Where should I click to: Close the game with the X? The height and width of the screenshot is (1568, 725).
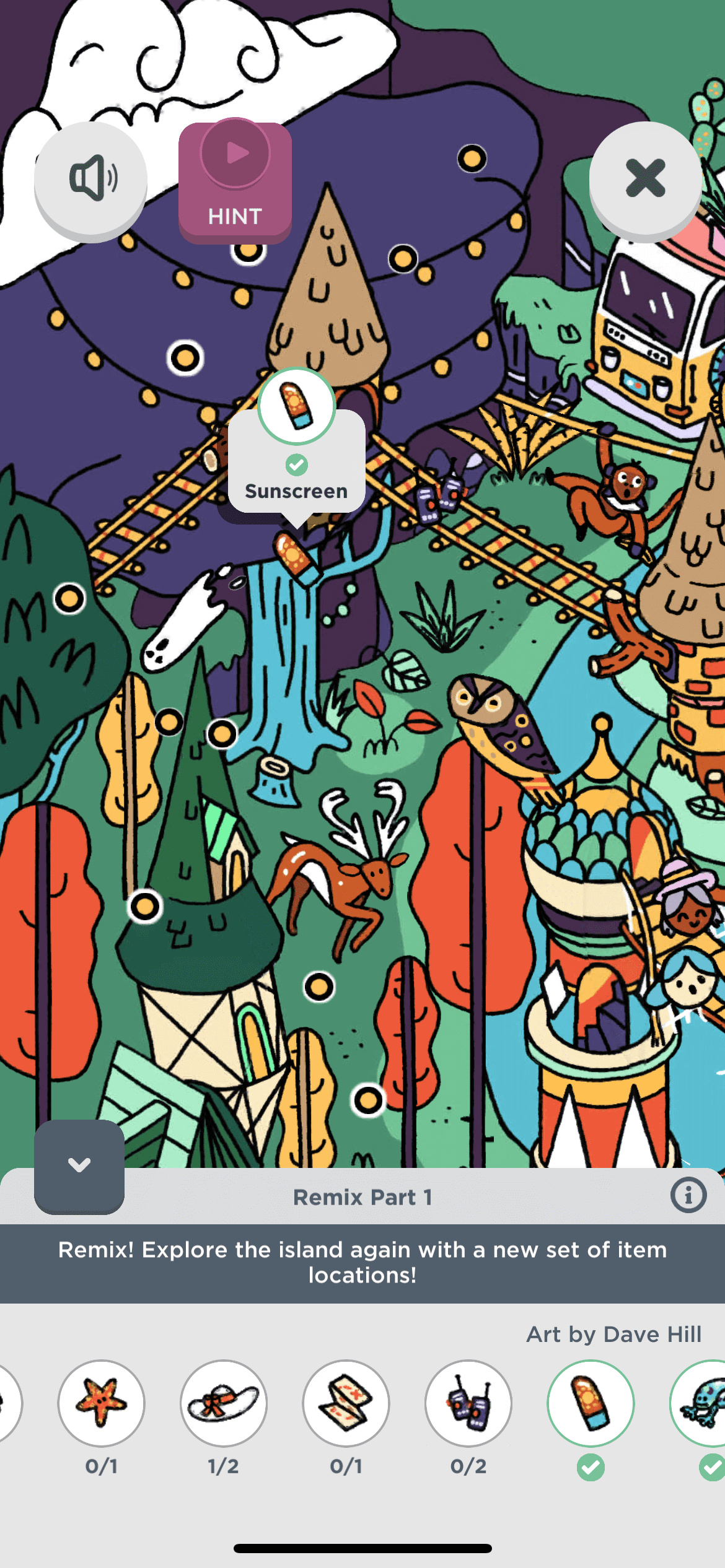[645, 178]
